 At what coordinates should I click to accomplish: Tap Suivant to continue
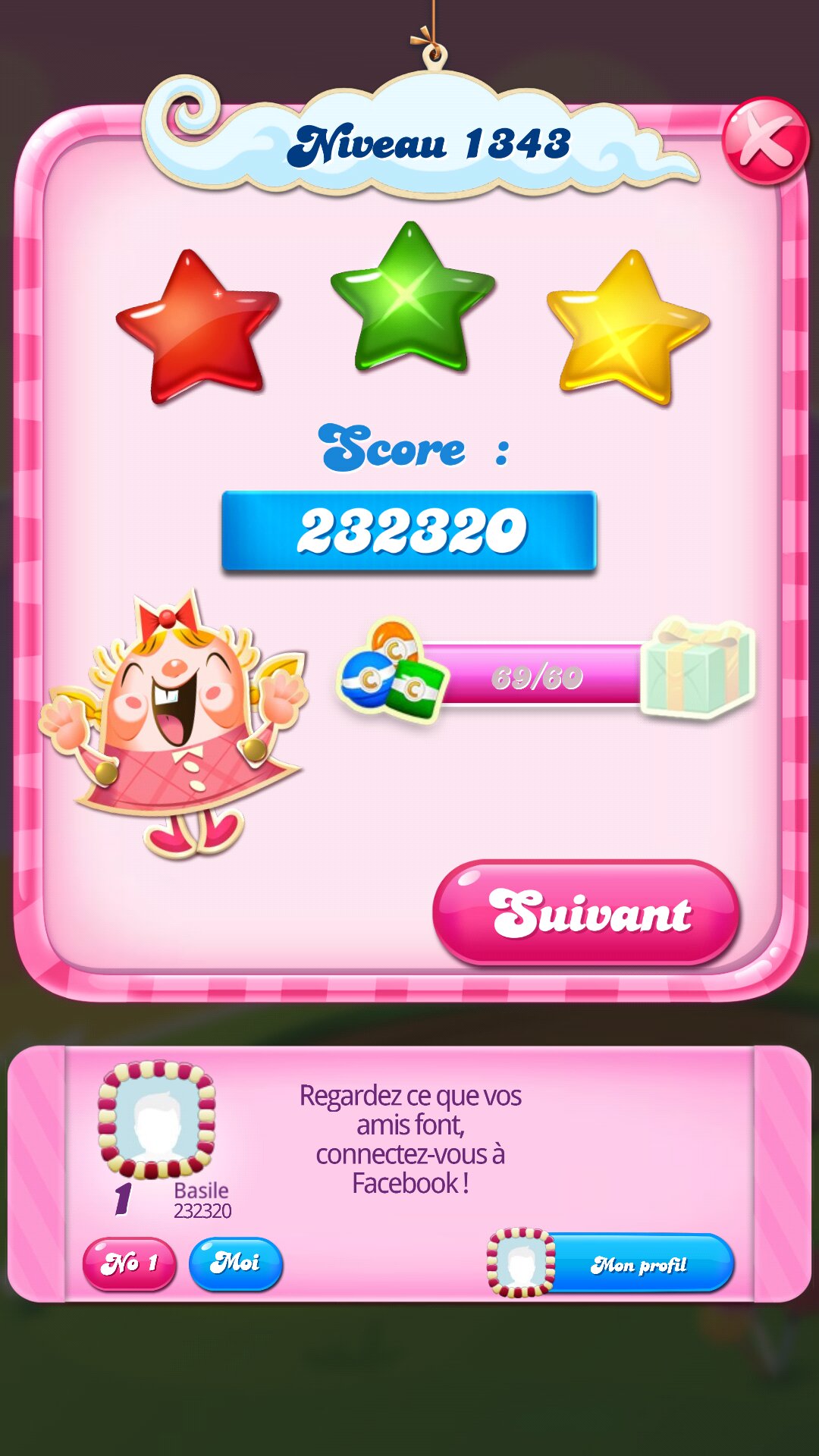point(586,913)
